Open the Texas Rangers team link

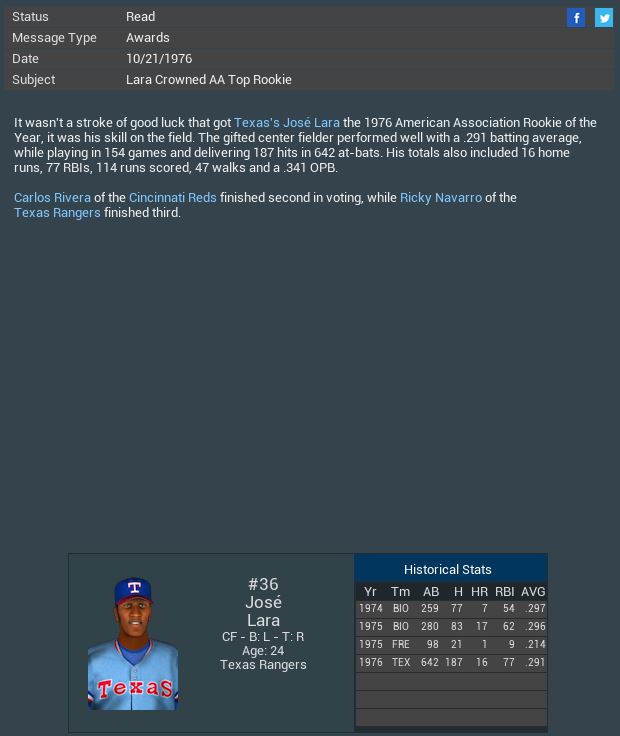57,213
